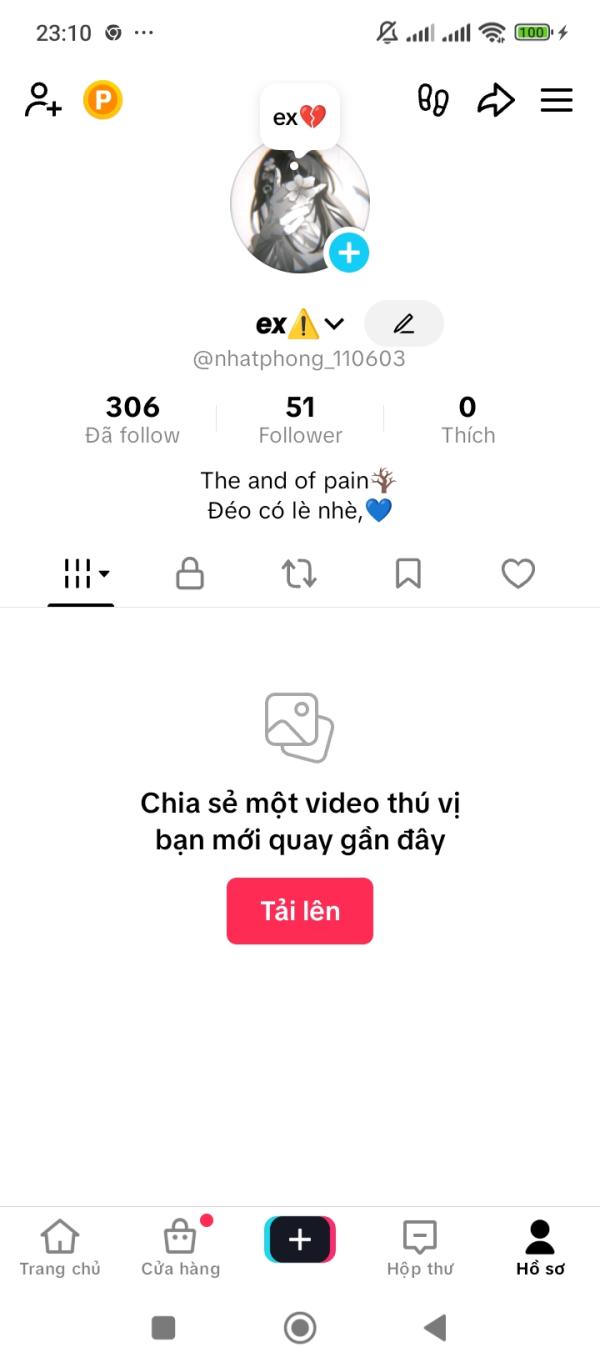Viewport: 600px width, 1367px height.
Task: View the 306 Đã follow list
Action: pos(132,419)
